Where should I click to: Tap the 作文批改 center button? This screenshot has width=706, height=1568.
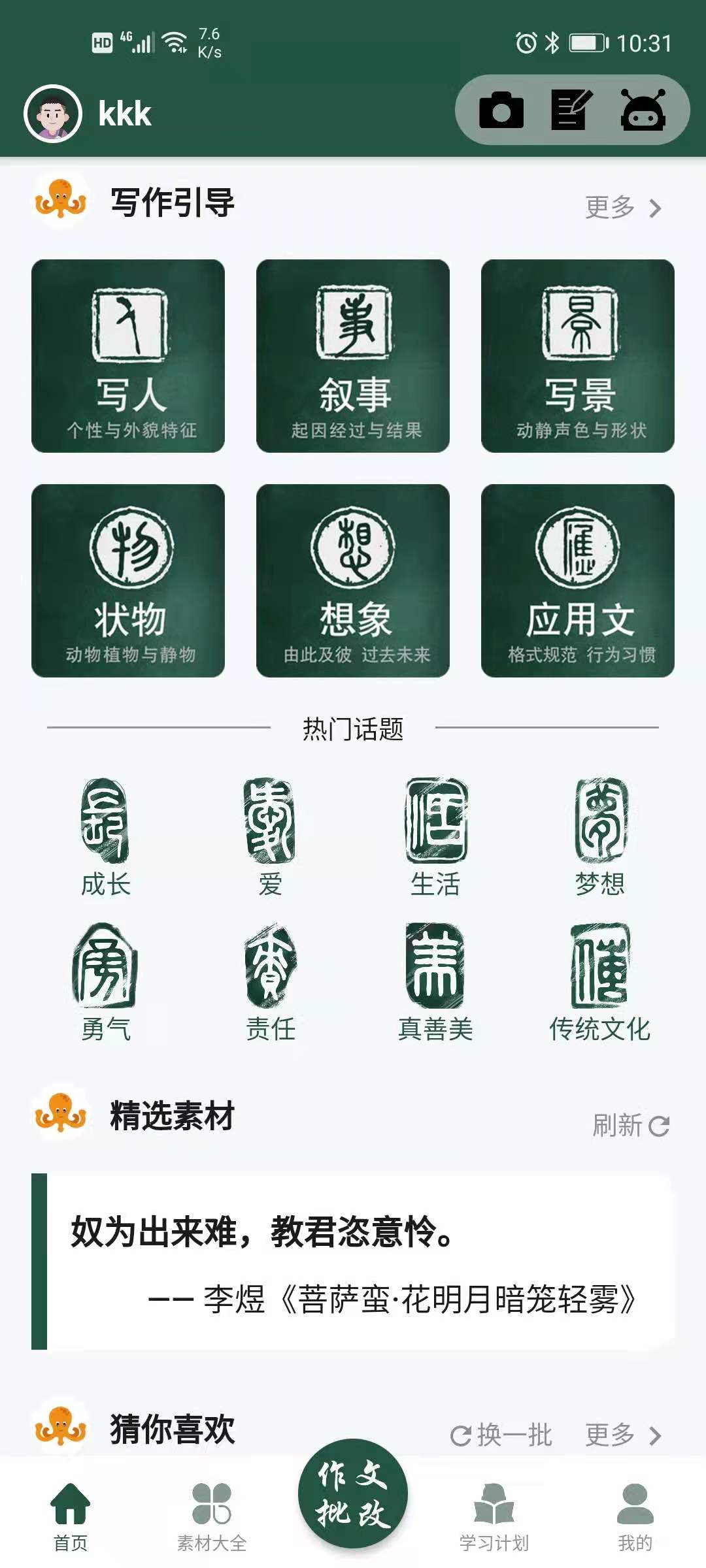(x=353, y=1494)
